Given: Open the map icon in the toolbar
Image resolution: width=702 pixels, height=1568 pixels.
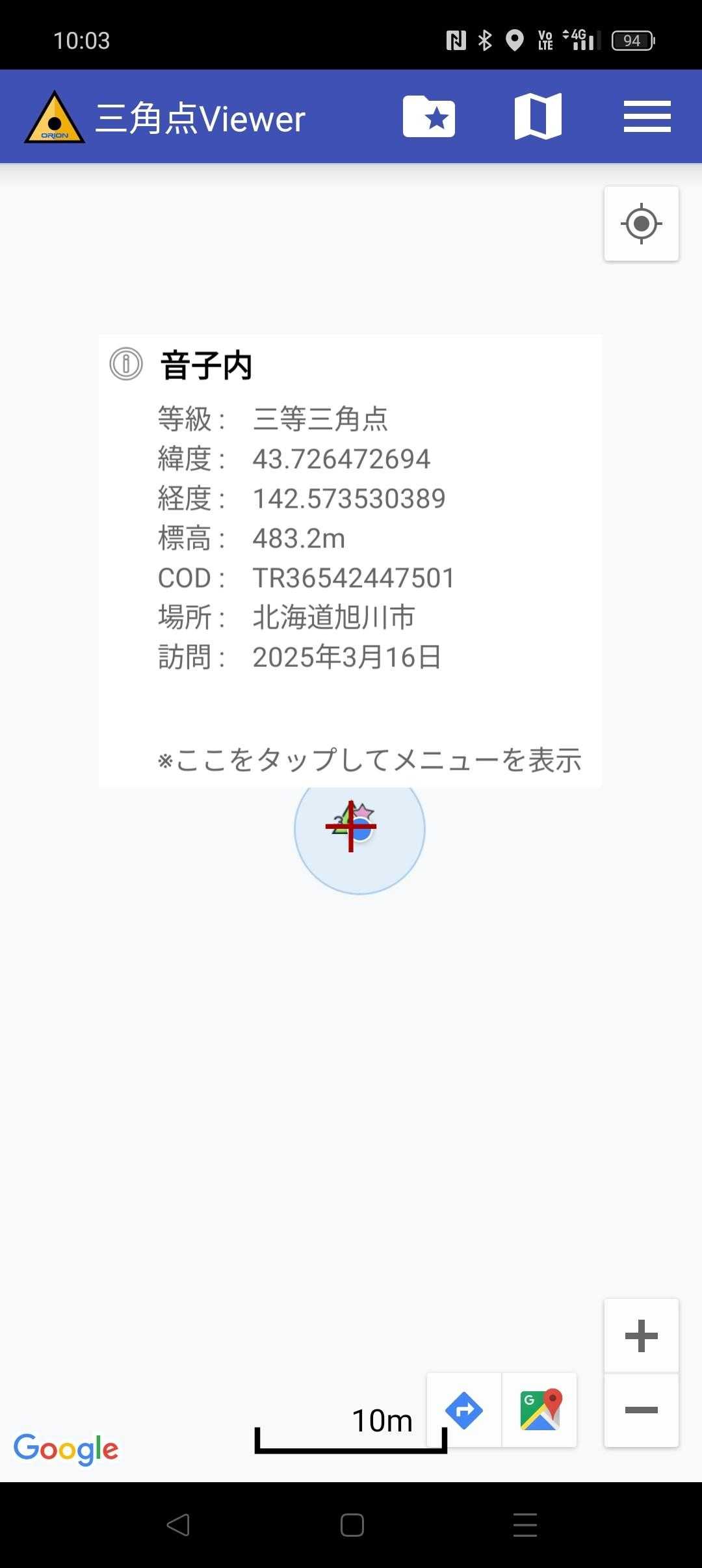Looking at the screenshot, I should pos(538,116).
